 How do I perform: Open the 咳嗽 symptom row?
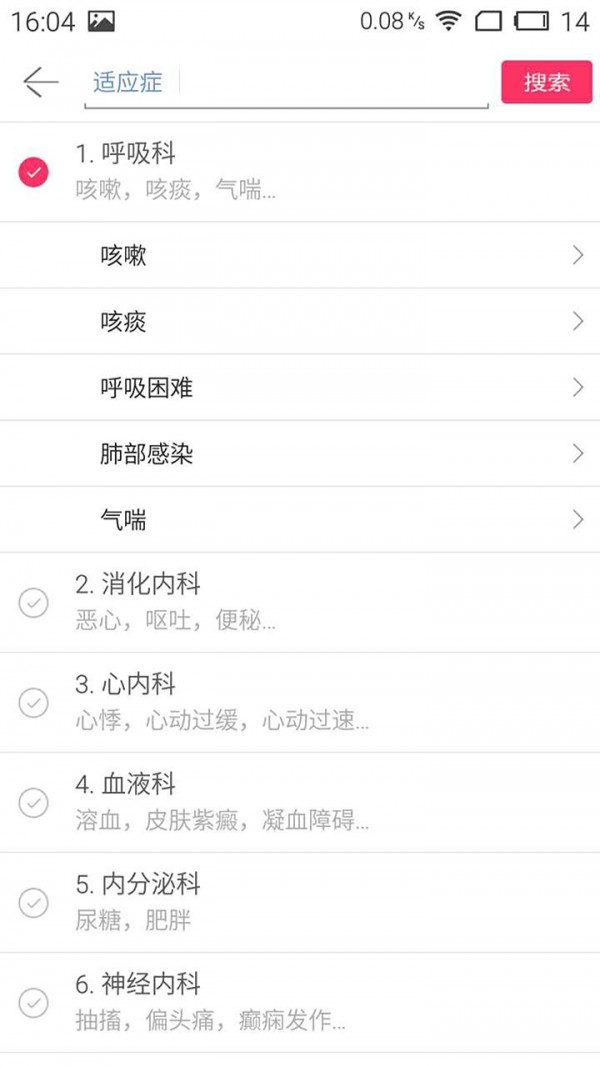(300, 256)
